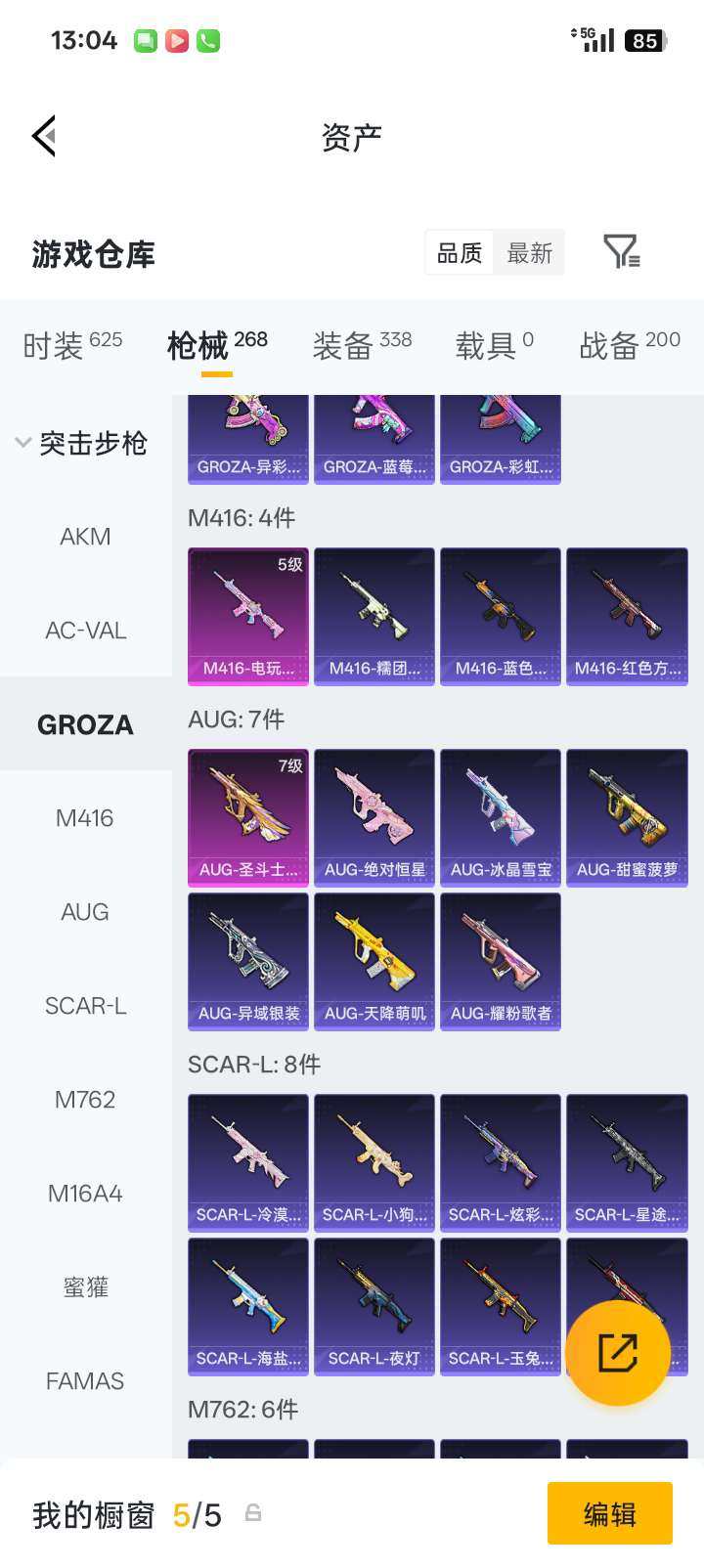Select the GROZA category in sidebar
704x1568 pixels.
click(85, 724)
